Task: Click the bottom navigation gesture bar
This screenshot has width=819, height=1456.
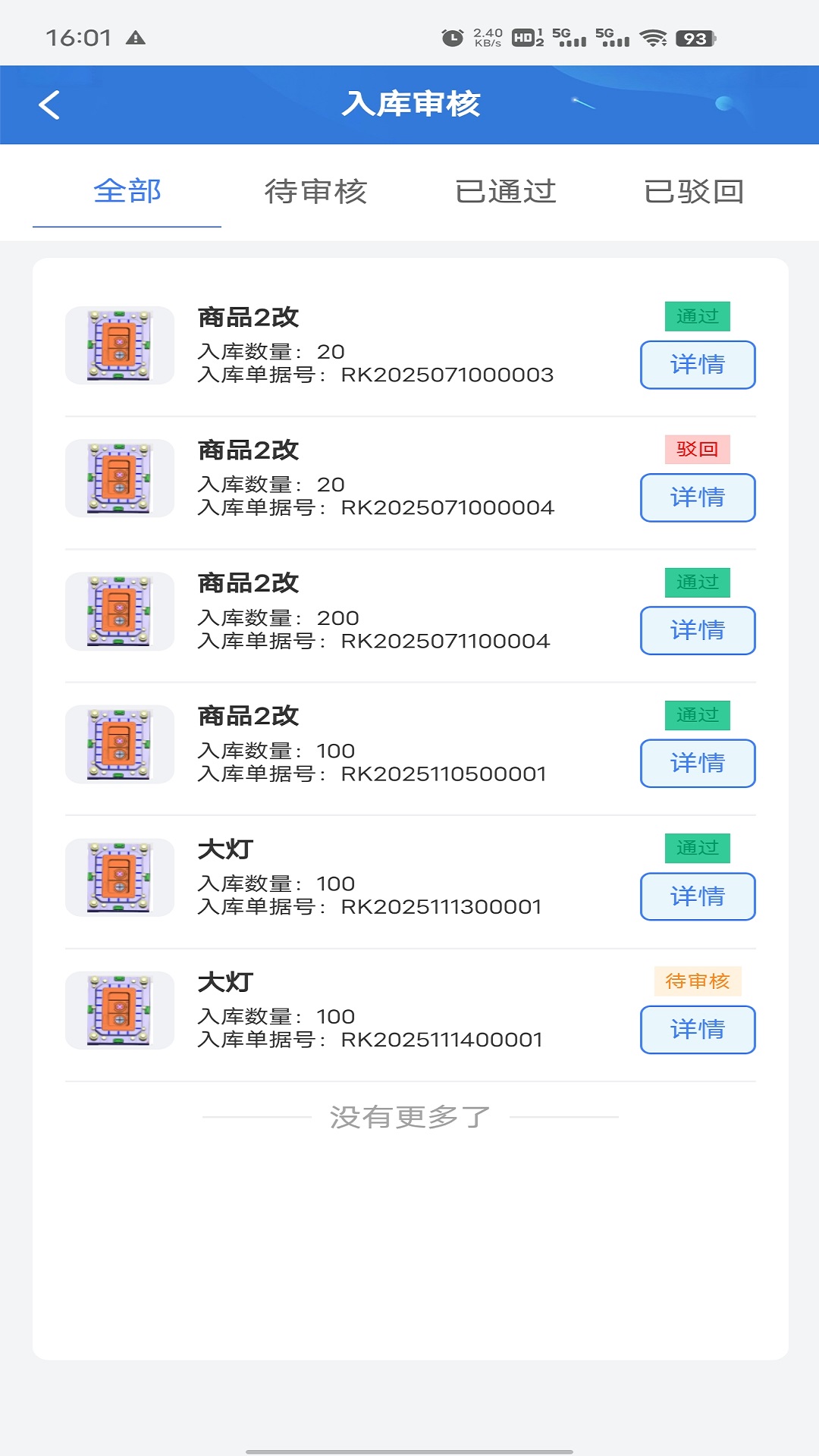Action: pos(409,1449)
